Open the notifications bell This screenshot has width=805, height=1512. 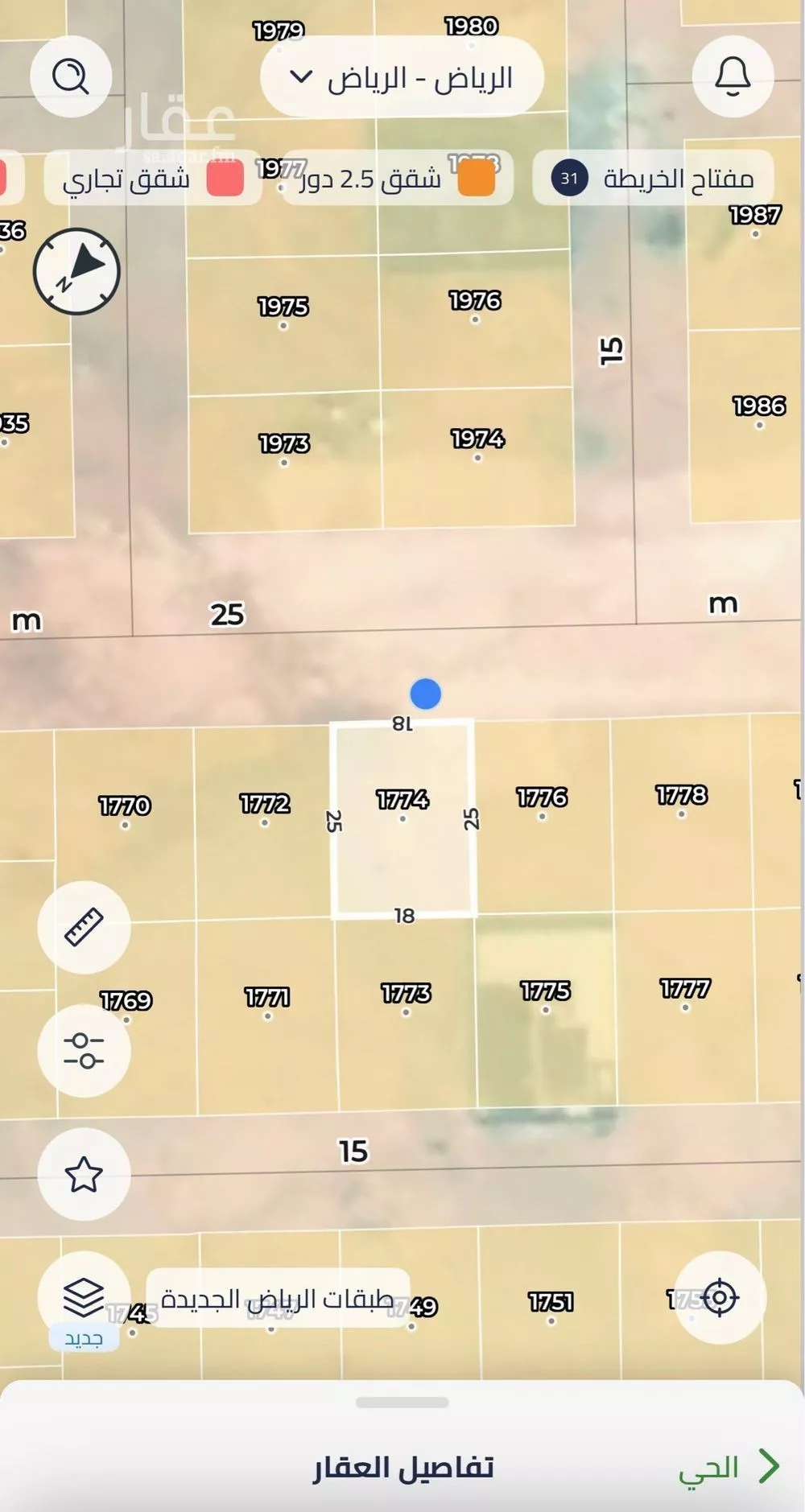click(x=733, y=77)
